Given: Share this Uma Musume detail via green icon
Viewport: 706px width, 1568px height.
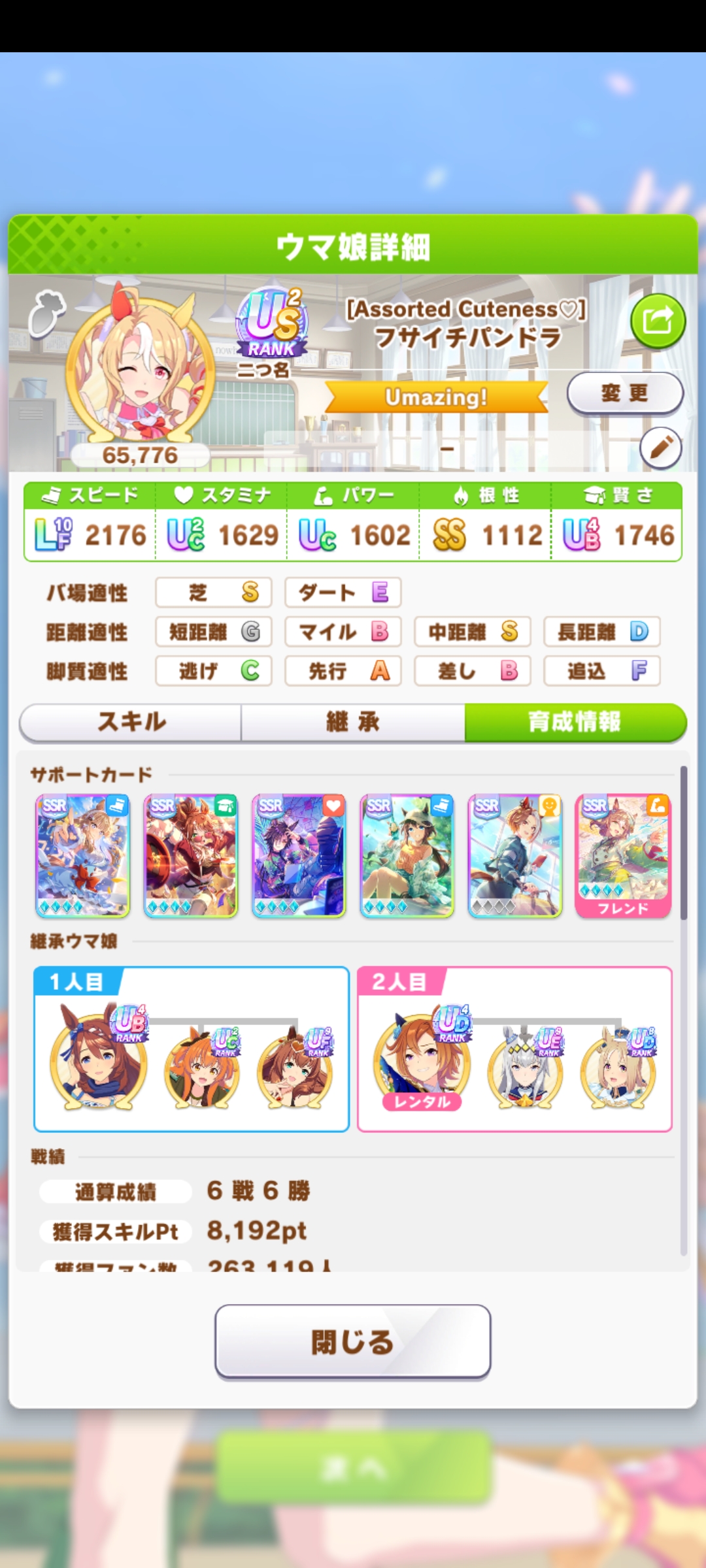Looking at the screenshot, I should pos(657,321).
